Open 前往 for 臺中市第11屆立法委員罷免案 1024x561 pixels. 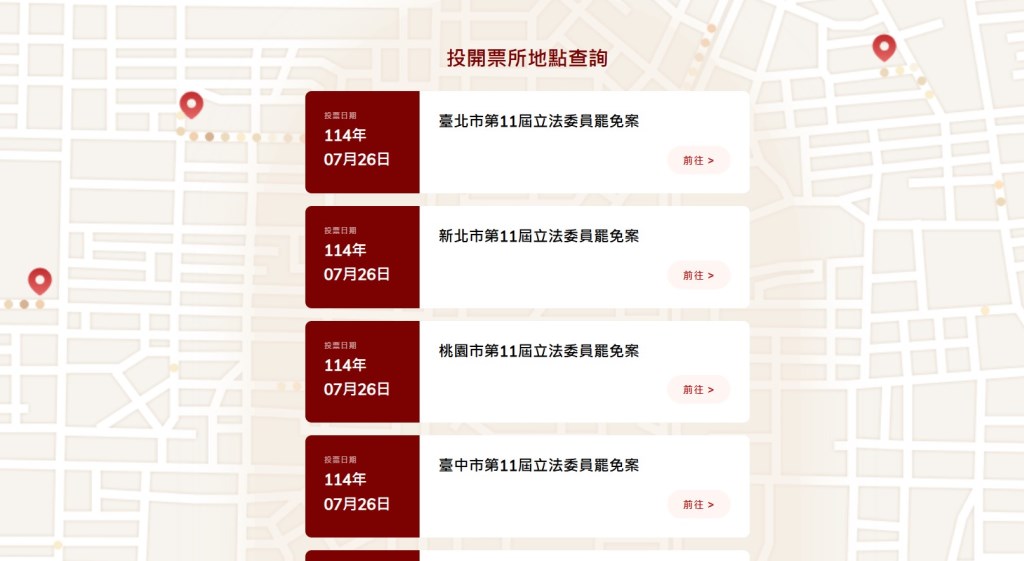click(x=698, y=505)
